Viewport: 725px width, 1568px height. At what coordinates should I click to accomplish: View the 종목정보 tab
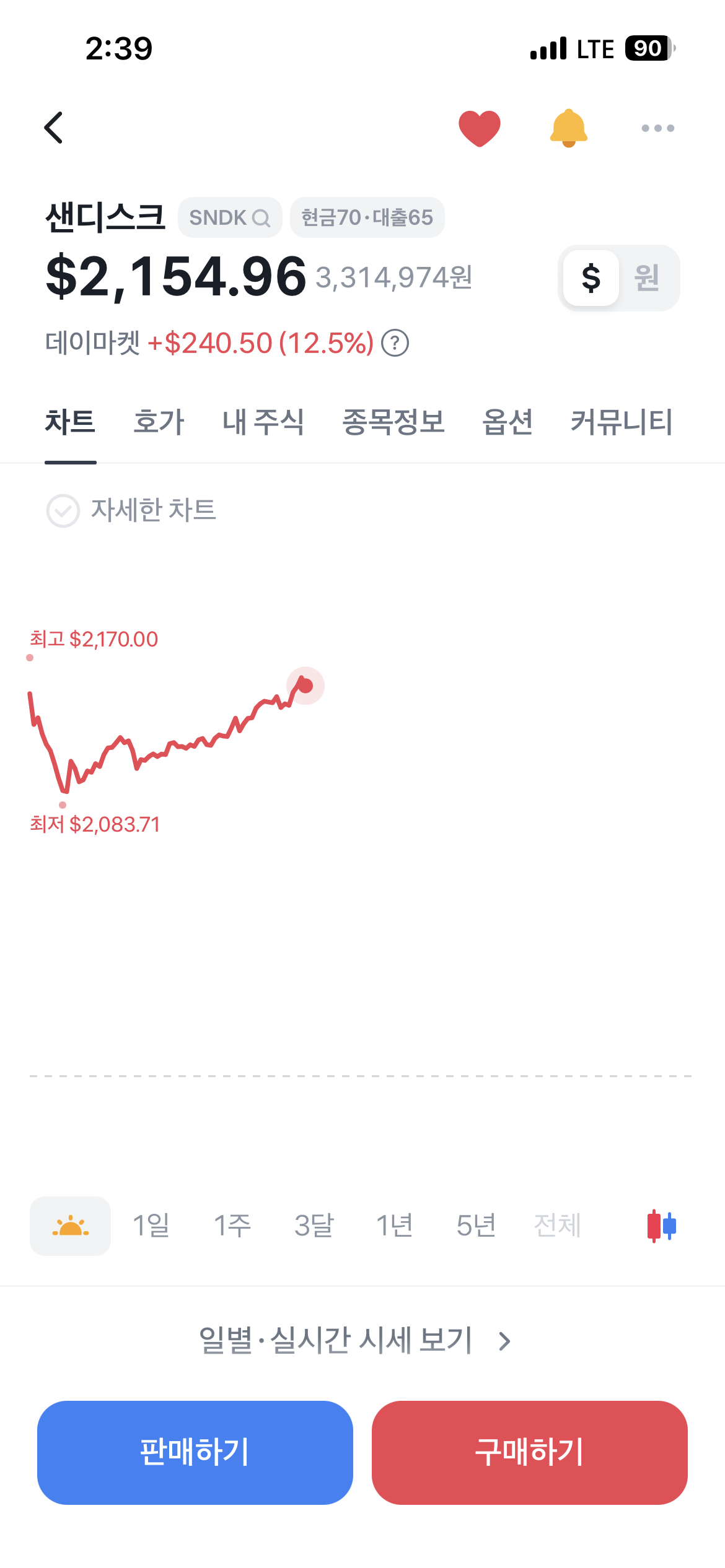393,422
